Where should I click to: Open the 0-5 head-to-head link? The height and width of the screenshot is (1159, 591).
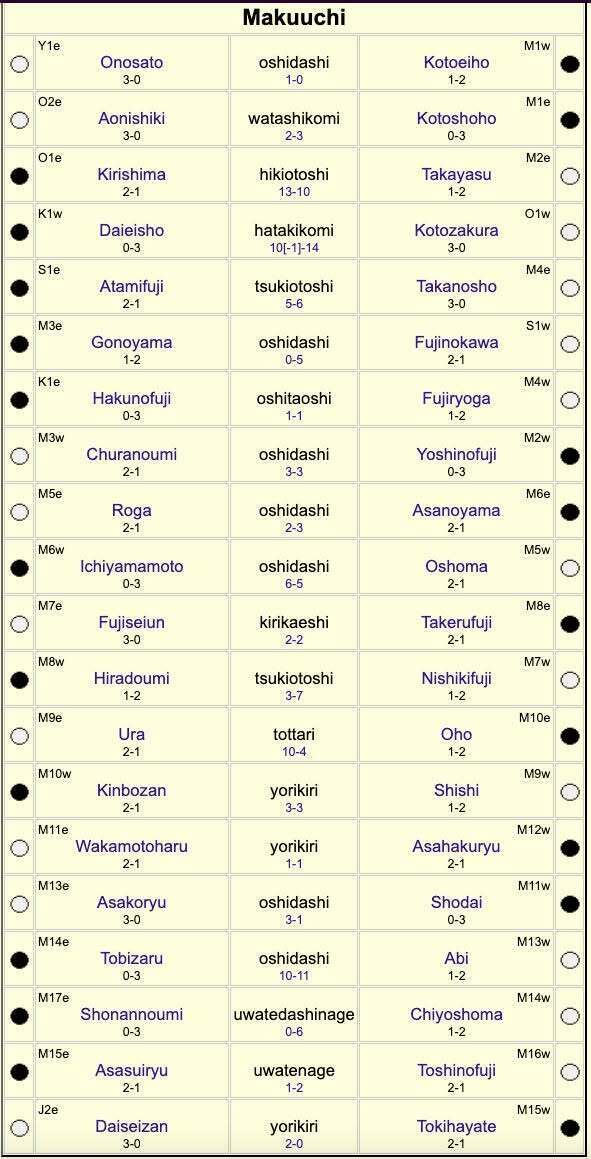294,360
